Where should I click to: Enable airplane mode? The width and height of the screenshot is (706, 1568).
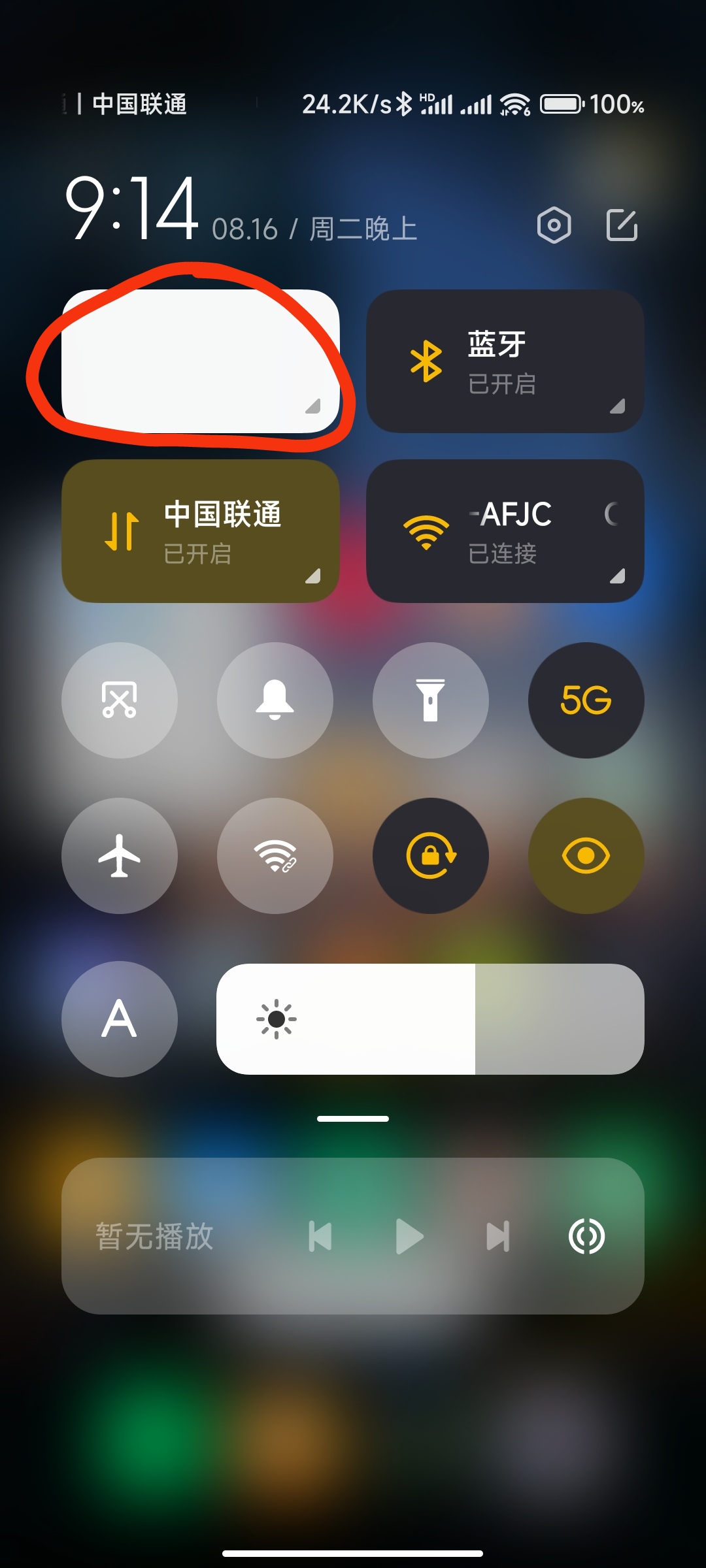tap(120, 856)
